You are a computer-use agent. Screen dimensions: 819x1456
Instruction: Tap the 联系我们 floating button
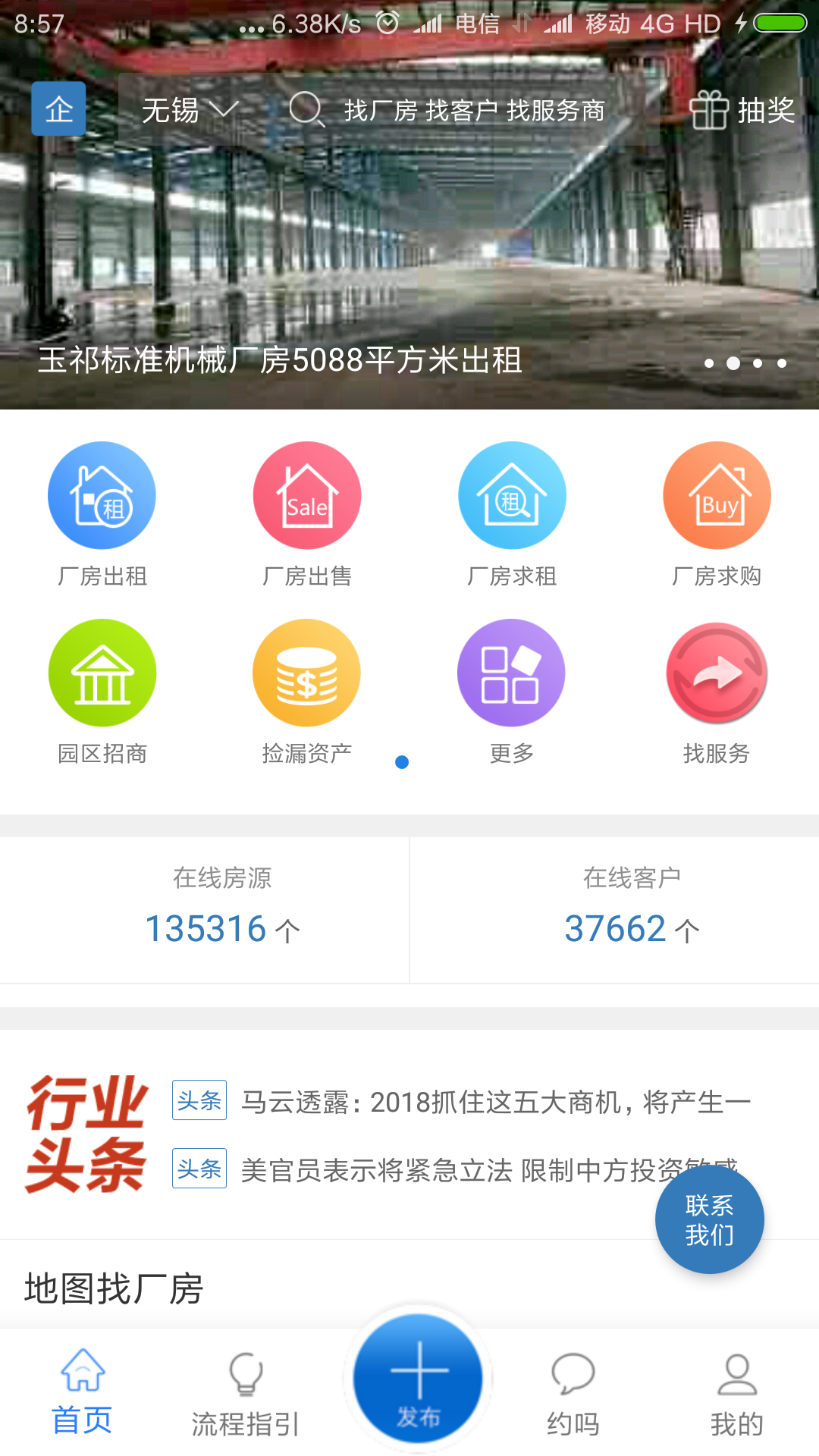pyautogui.click(x=709, y=1219)
